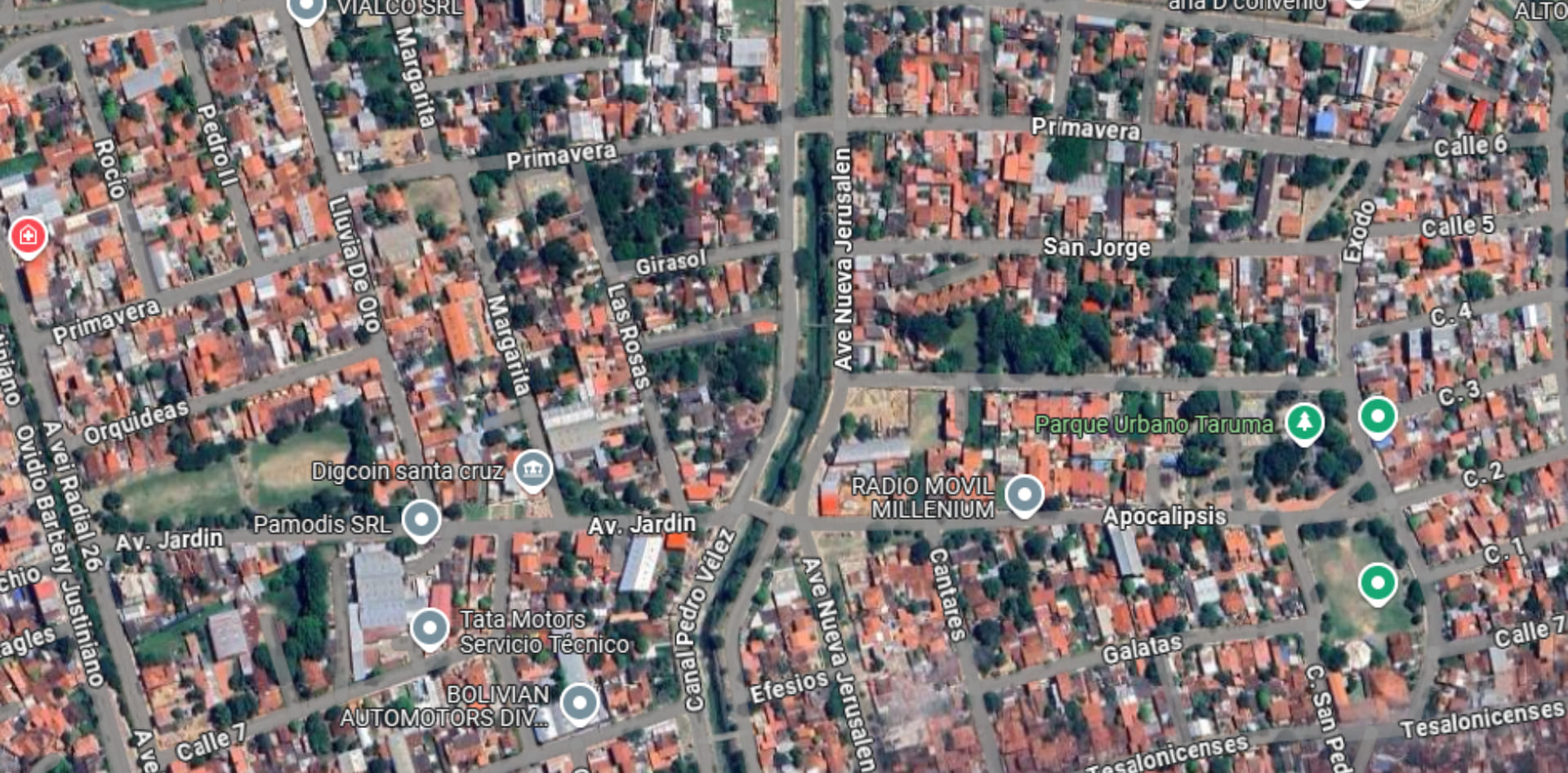This screenshot has width=1568, height=773.
Task: Open the VIALCO SRL map pin
Action: point(306,8)
